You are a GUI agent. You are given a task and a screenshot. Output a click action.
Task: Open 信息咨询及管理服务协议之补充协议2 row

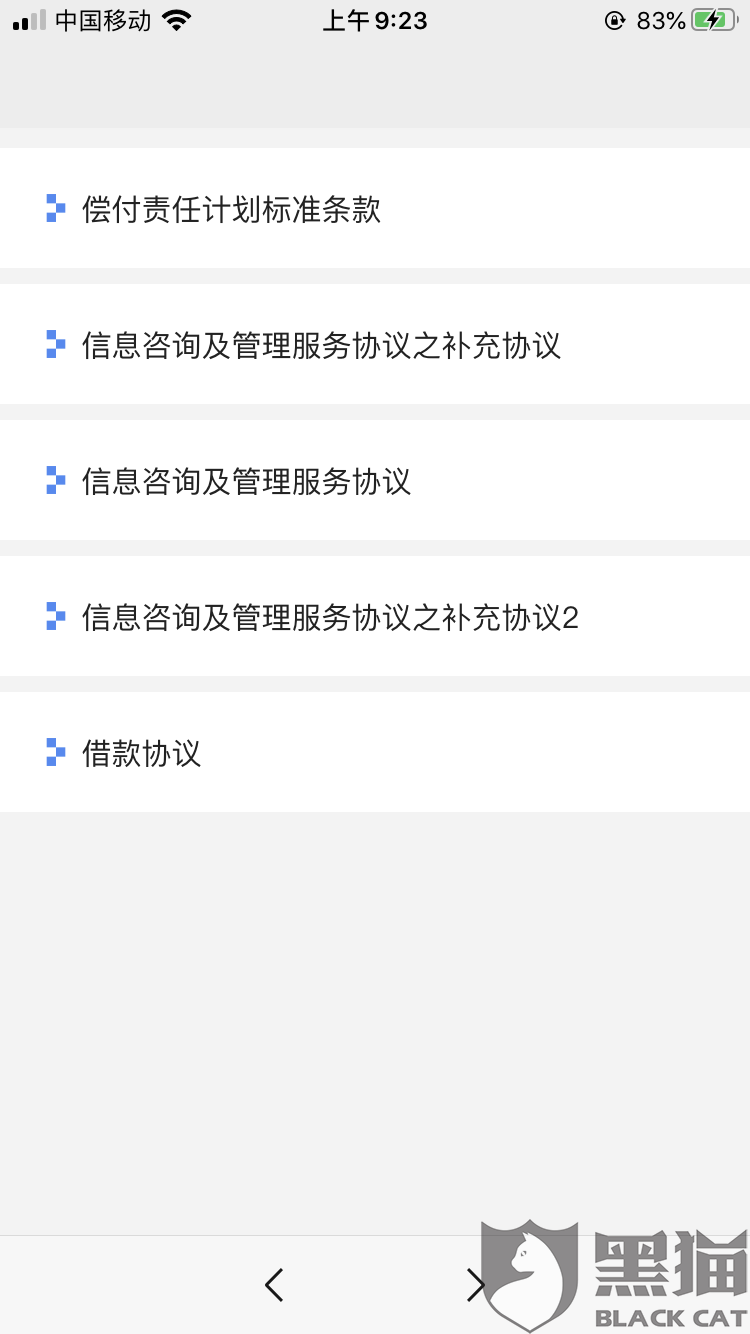(375, 616)
